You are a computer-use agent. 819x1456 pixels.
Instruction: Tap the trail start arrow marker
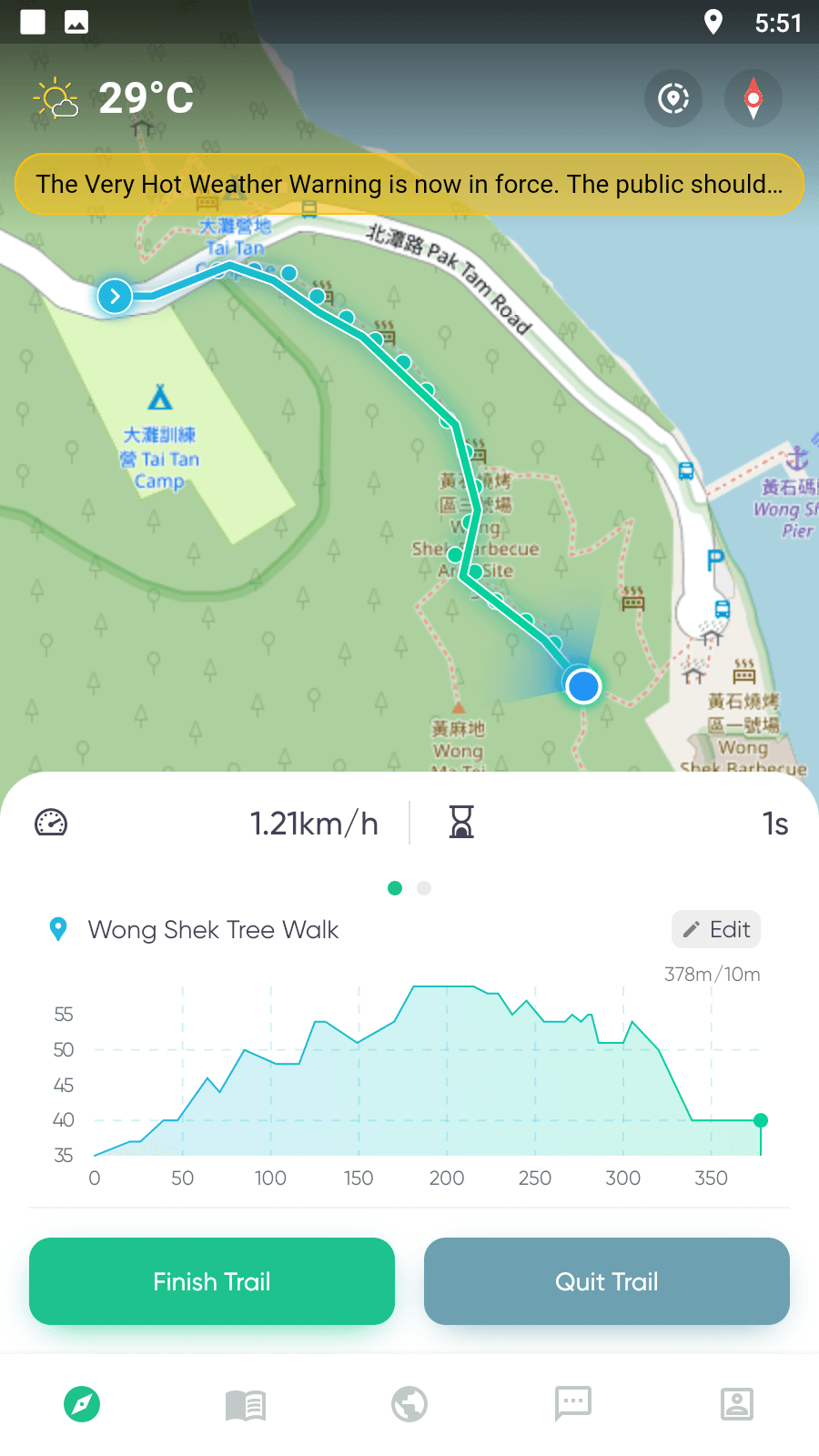[115, 296]
